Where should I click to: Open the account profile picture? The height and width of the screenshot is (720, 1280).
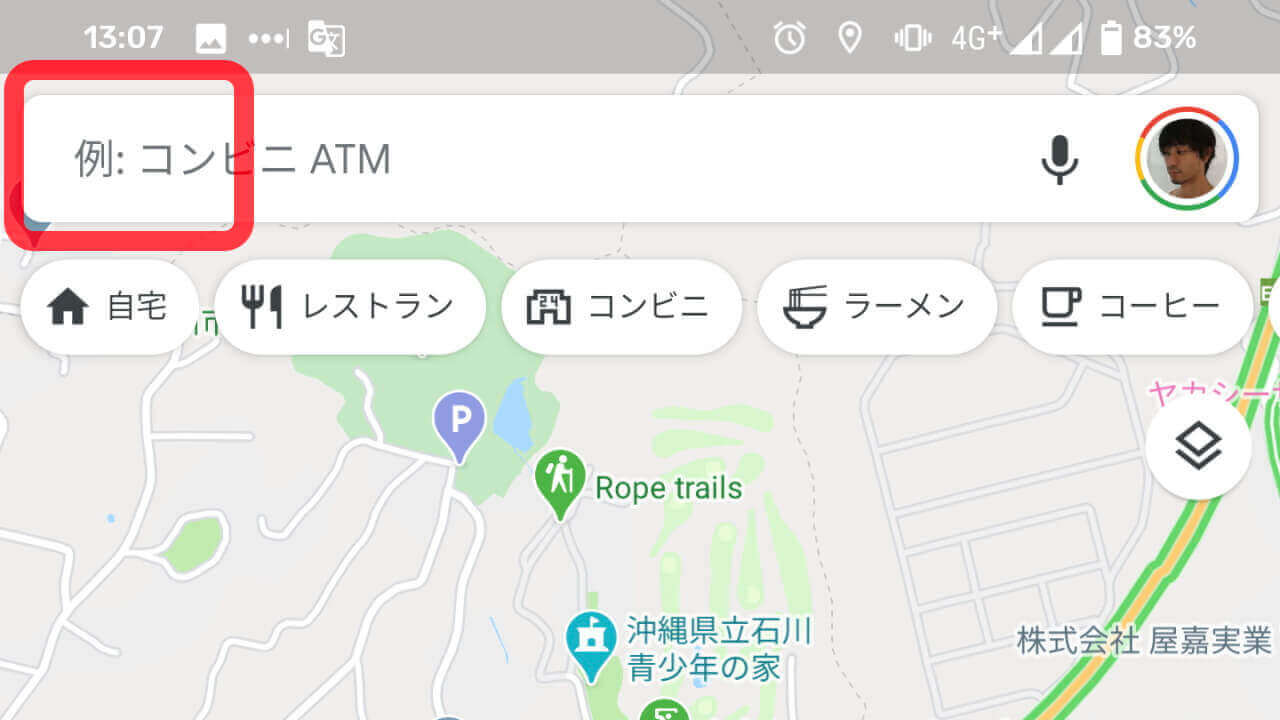[1187, 159]
